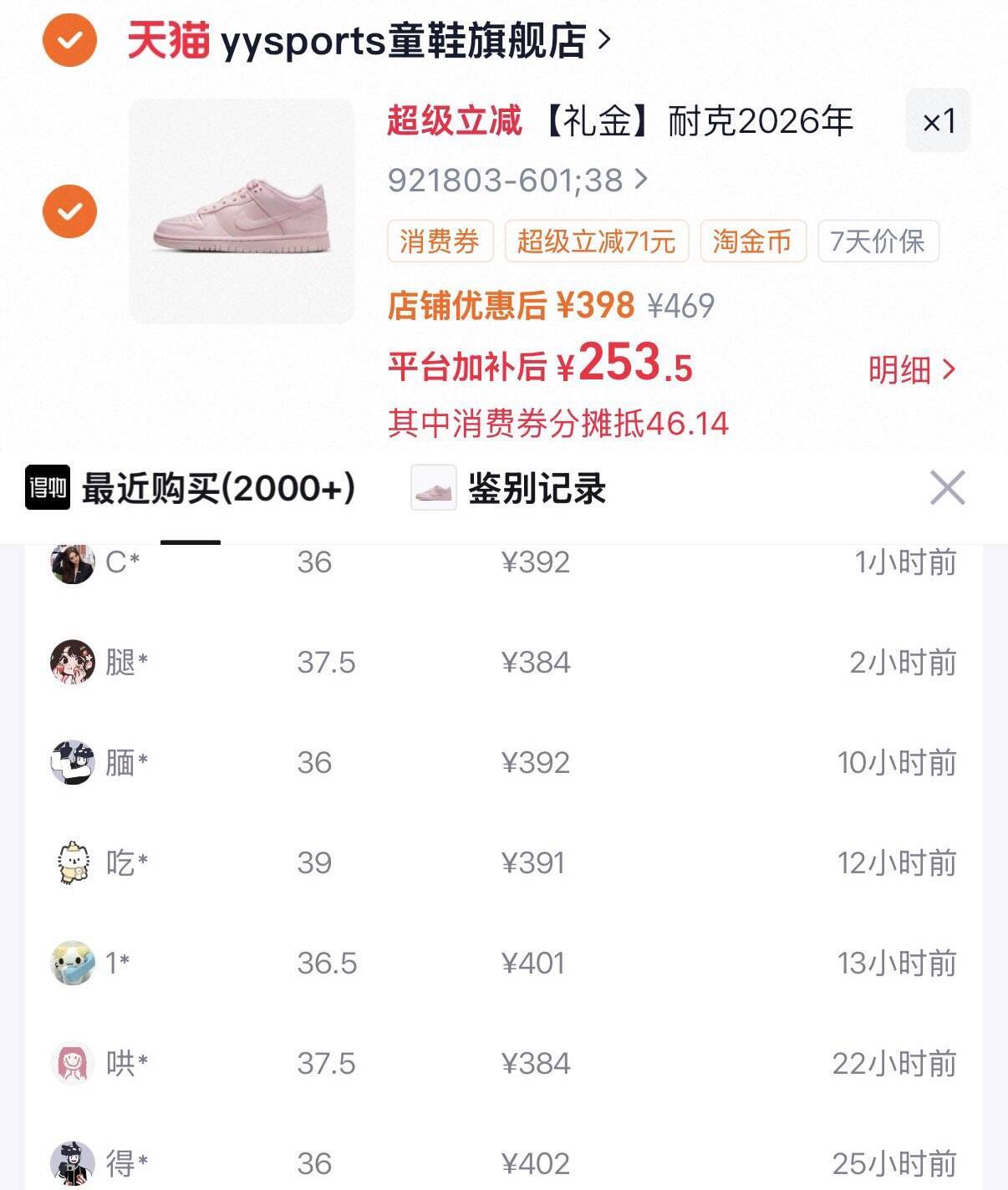Expand the 921803-601;38 SKU selector
Viewport: 1008px width, 1190px height.
tap(514, 178)
